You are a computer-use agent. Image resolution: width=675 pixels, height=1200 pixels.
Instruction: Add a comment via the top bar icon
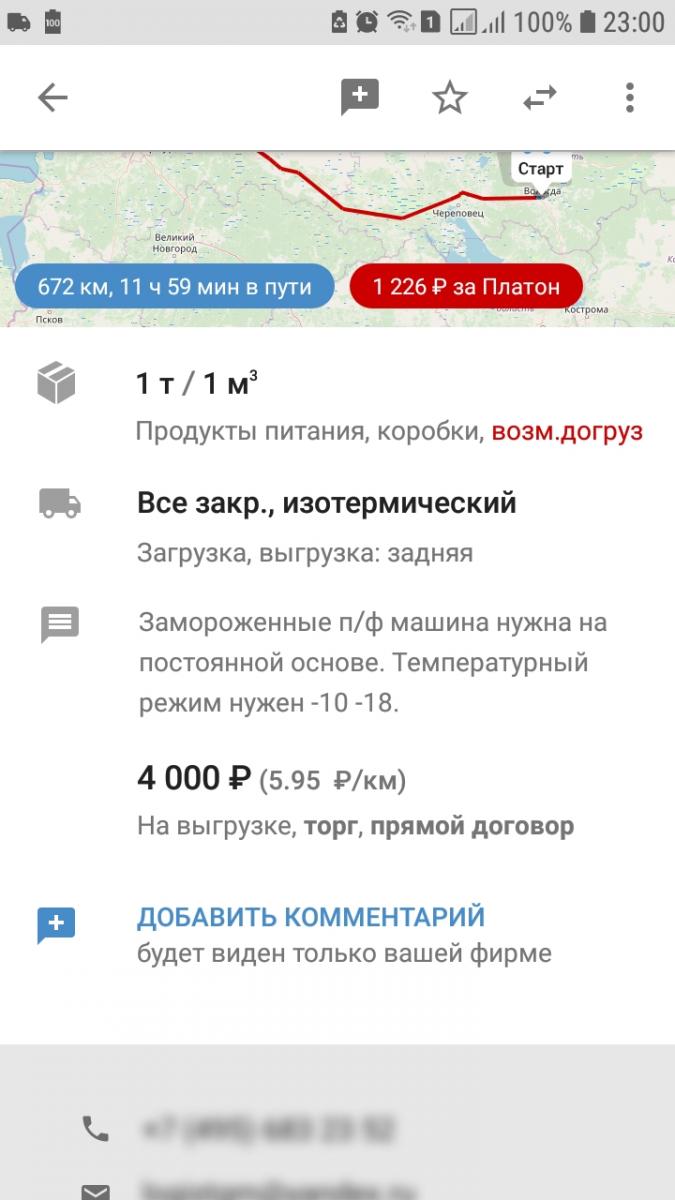pyautogui.click(x=360, y=97)
